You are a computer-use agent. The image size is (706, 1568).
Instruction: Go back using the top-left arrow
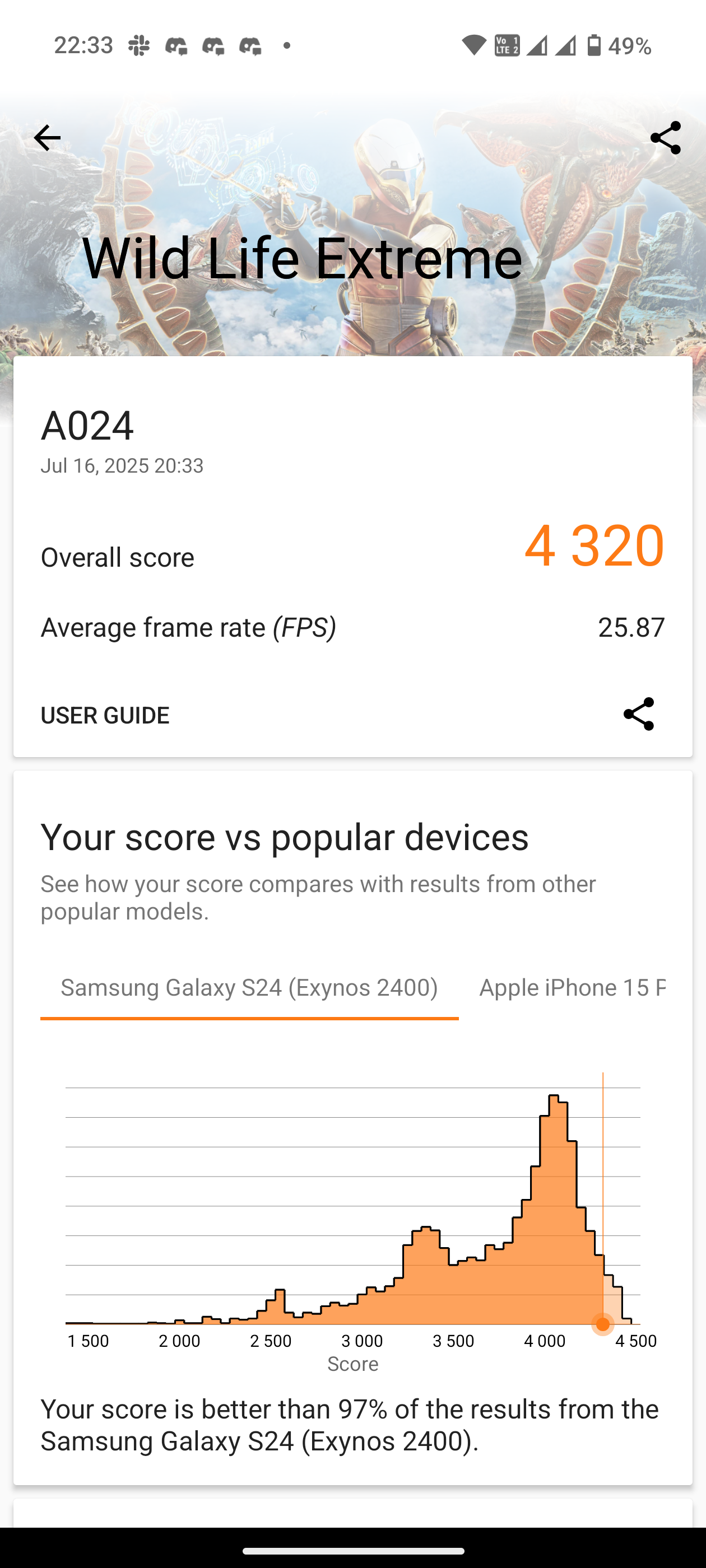coord(47,138)
